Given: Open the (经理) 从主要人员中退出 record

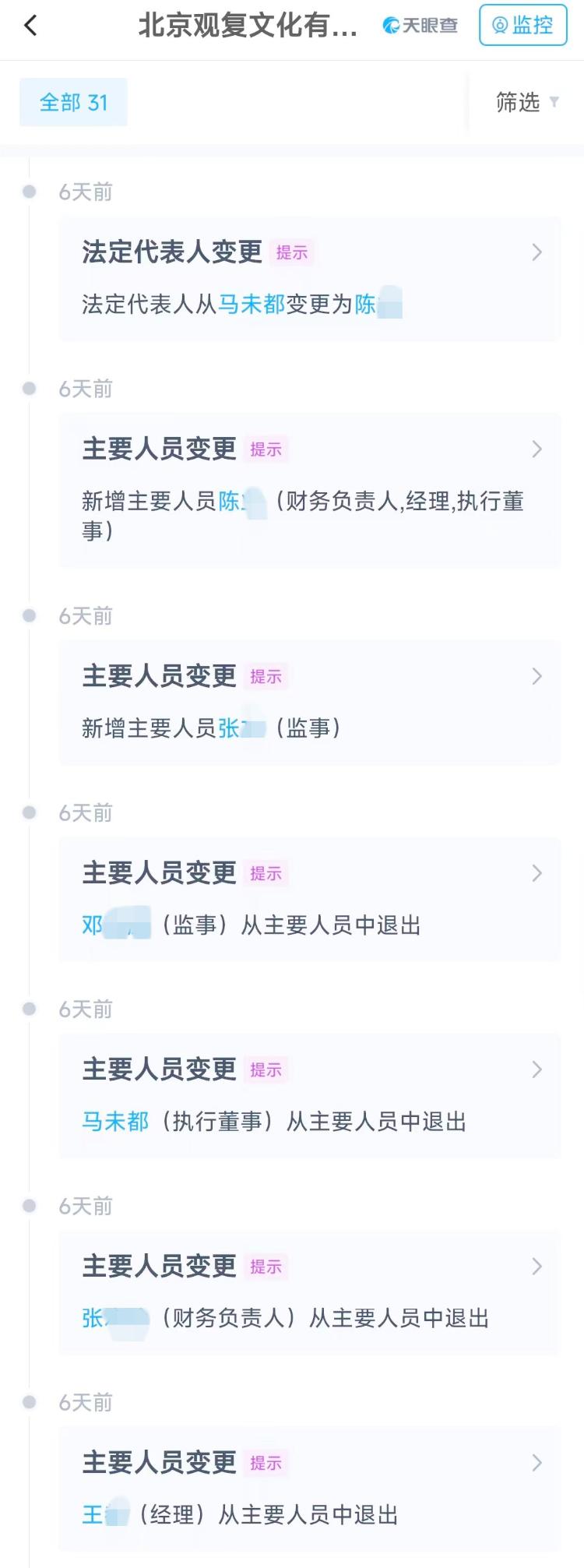Looking at the screenshot, I should point(309,1488).
